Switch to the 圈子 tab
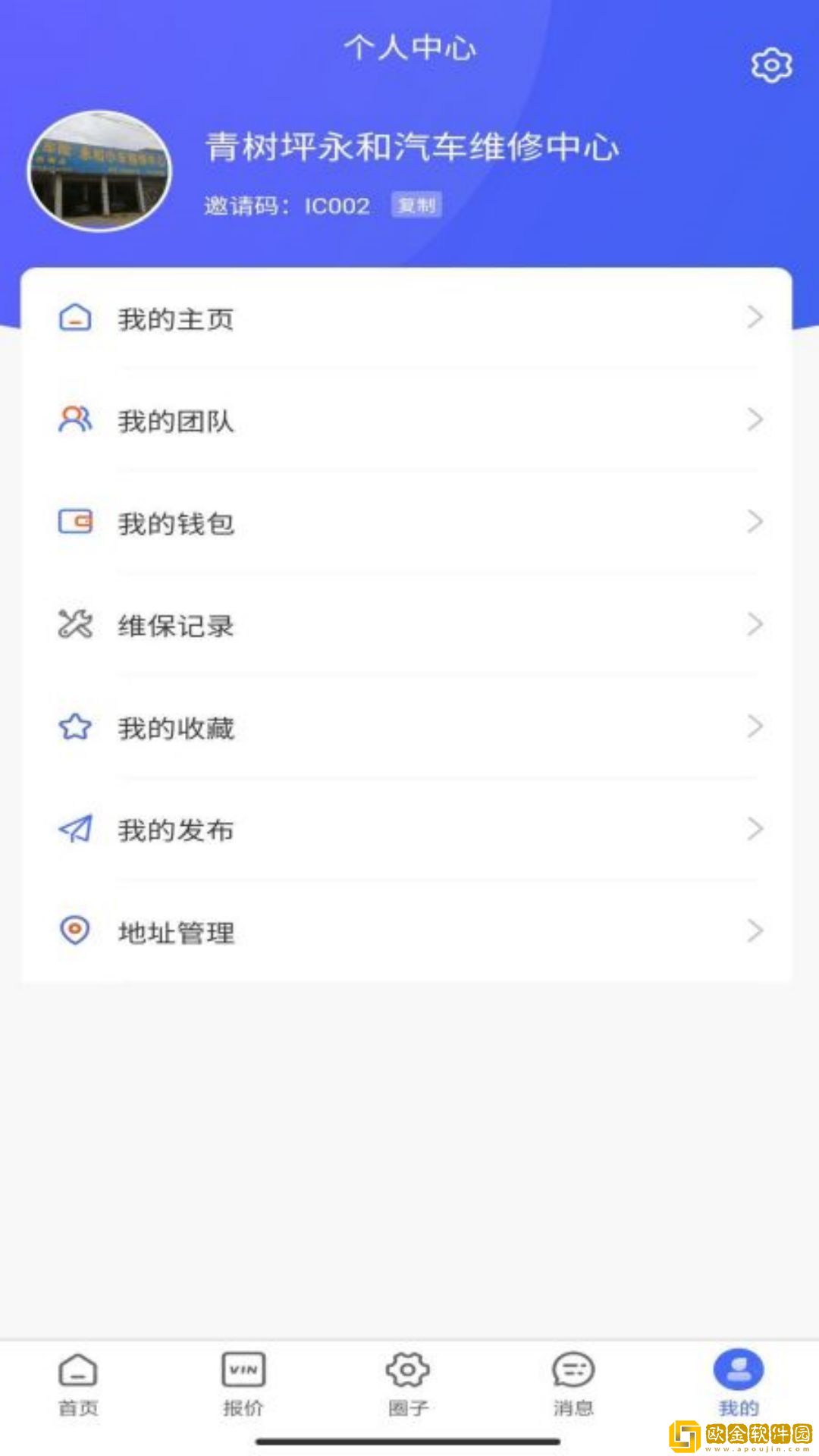The height and width of the screenshot is (1456, 819). pos(408,1384)
